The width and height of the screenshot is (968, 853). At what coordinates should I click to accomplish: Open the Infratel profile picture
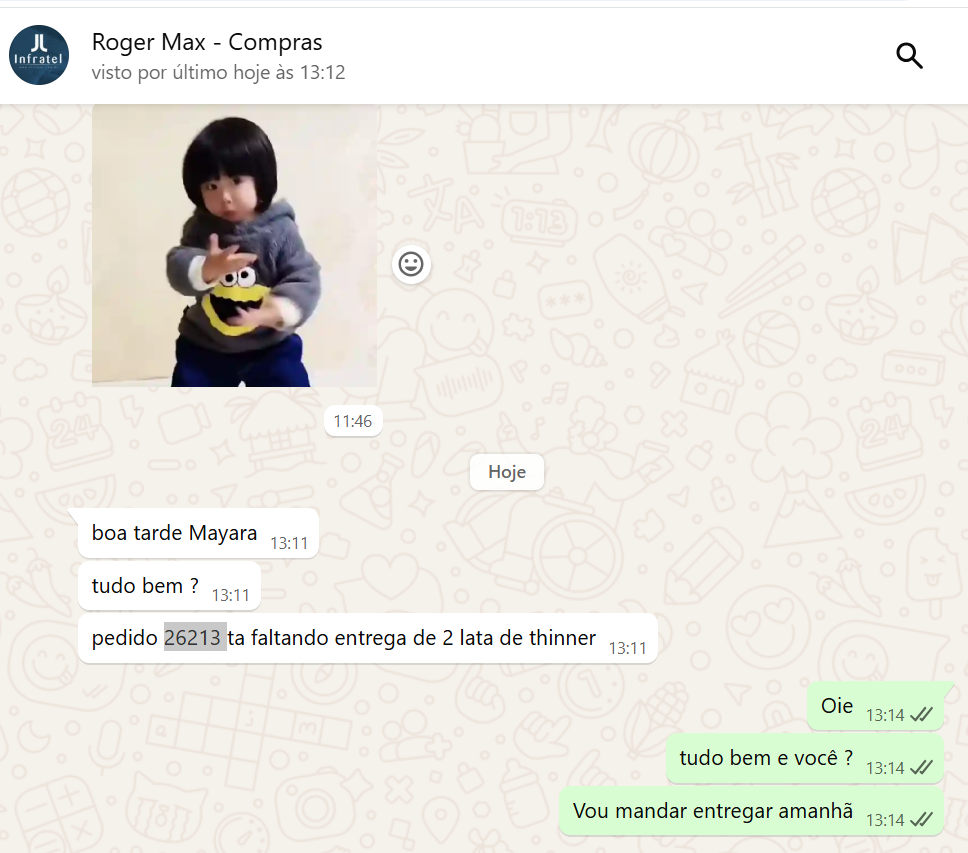pyautogui.click(x=39, y=55)
